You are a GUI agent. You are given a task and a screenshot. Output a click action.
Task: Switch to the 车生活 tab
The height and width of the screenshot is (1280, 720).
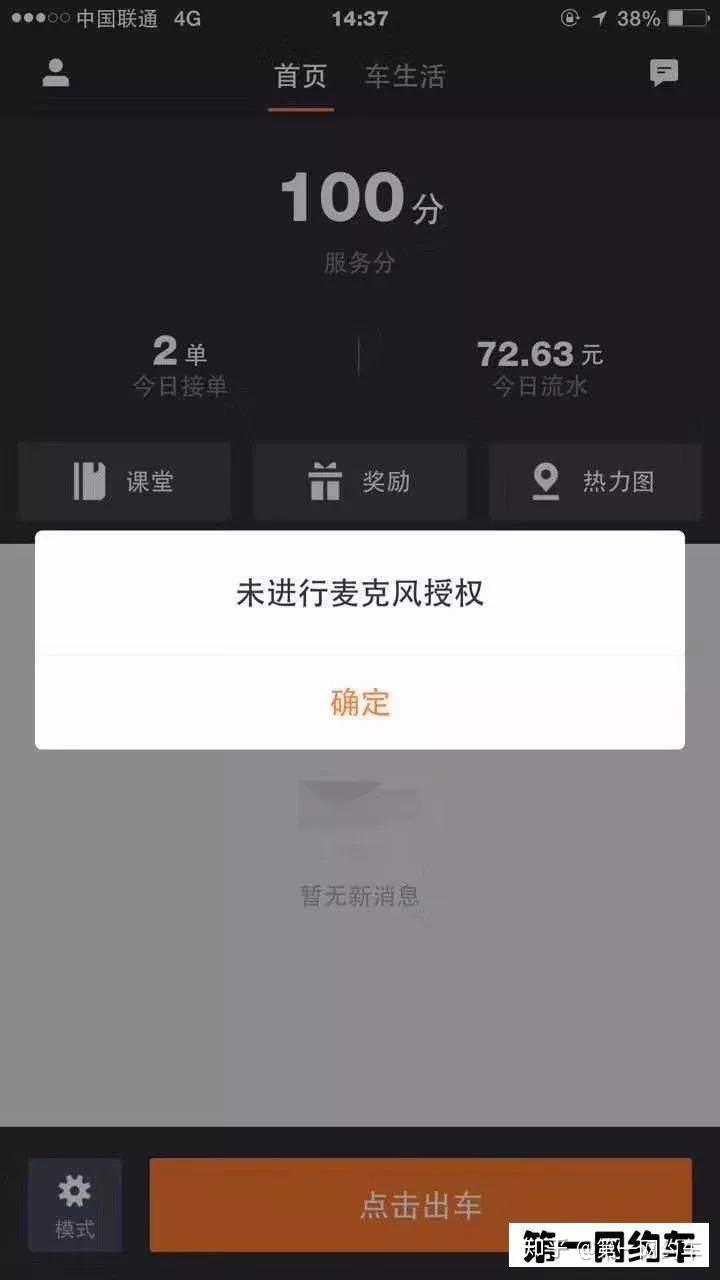click(402, 75)
